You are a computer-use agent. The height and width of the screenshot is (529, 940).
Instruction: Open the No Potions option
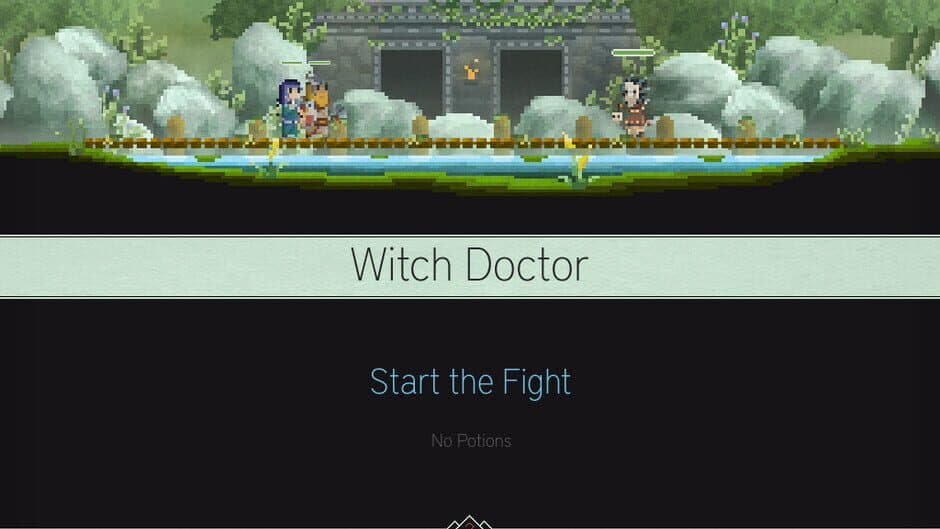(471, 441)
